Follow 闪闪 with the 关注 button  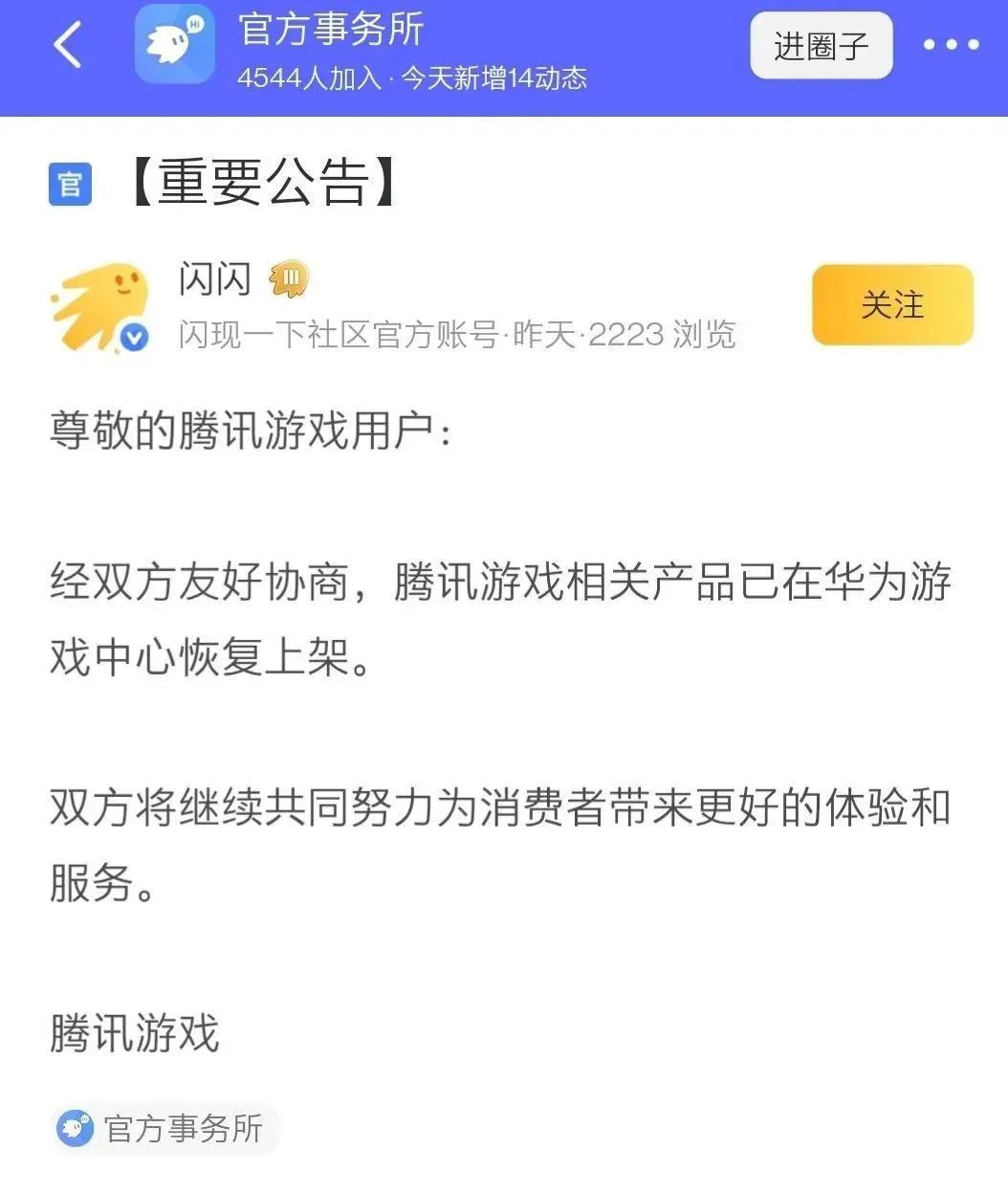tap(891, 305)
